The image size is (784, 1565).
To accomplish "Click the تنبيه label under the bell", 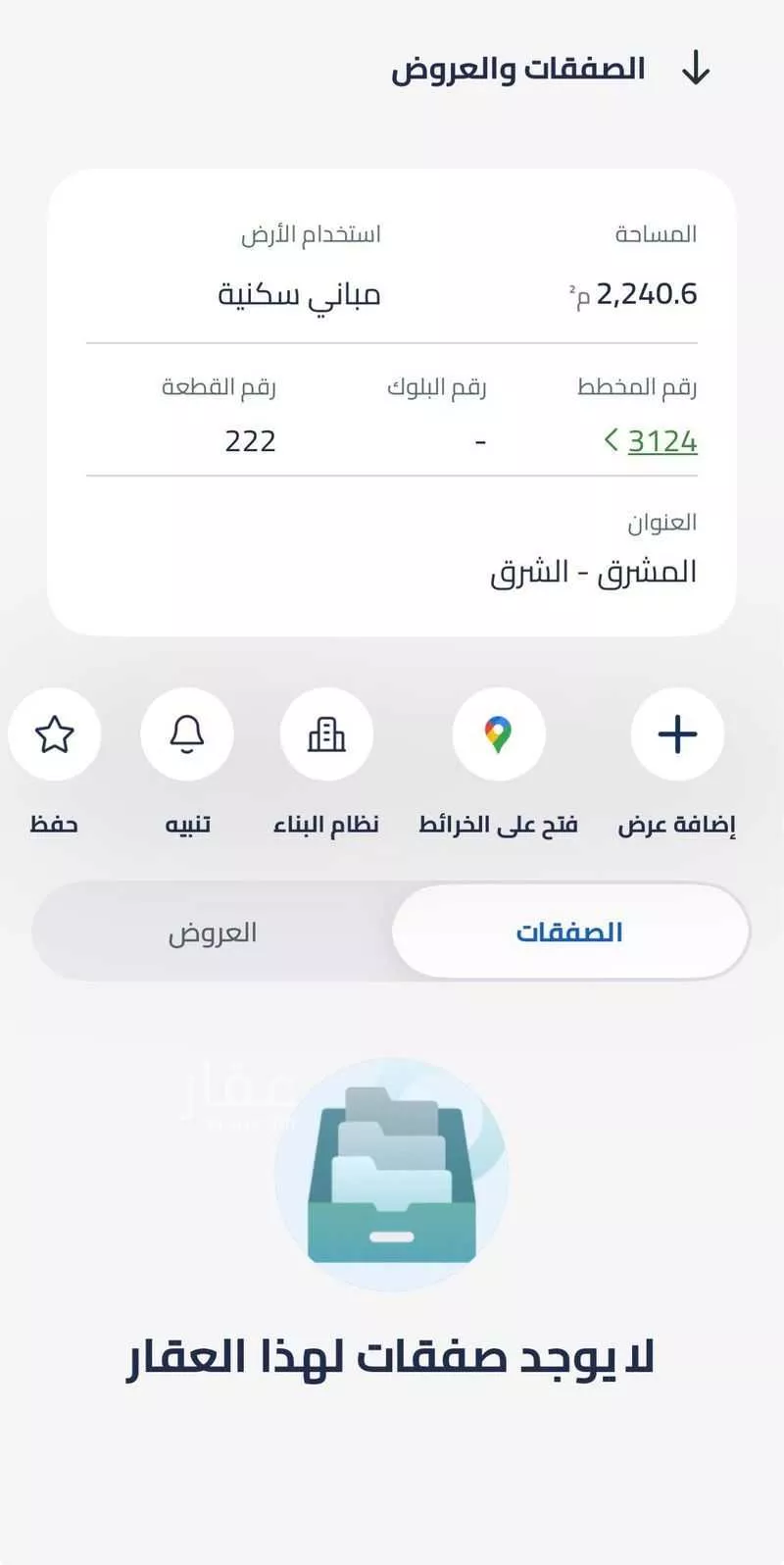I will (x=187, y=824).
